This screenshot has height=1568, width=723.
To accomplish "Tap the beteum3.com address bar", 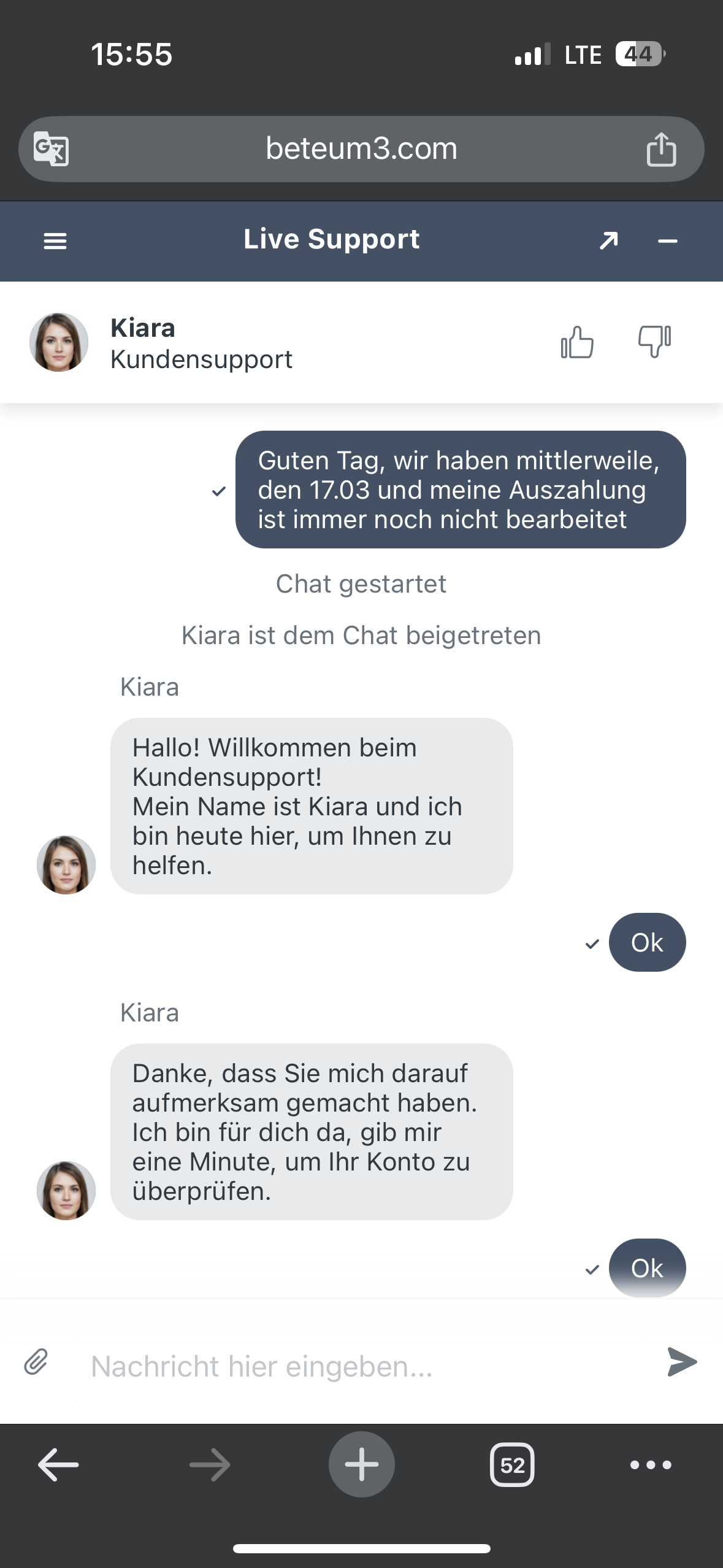I will point(361,148).
